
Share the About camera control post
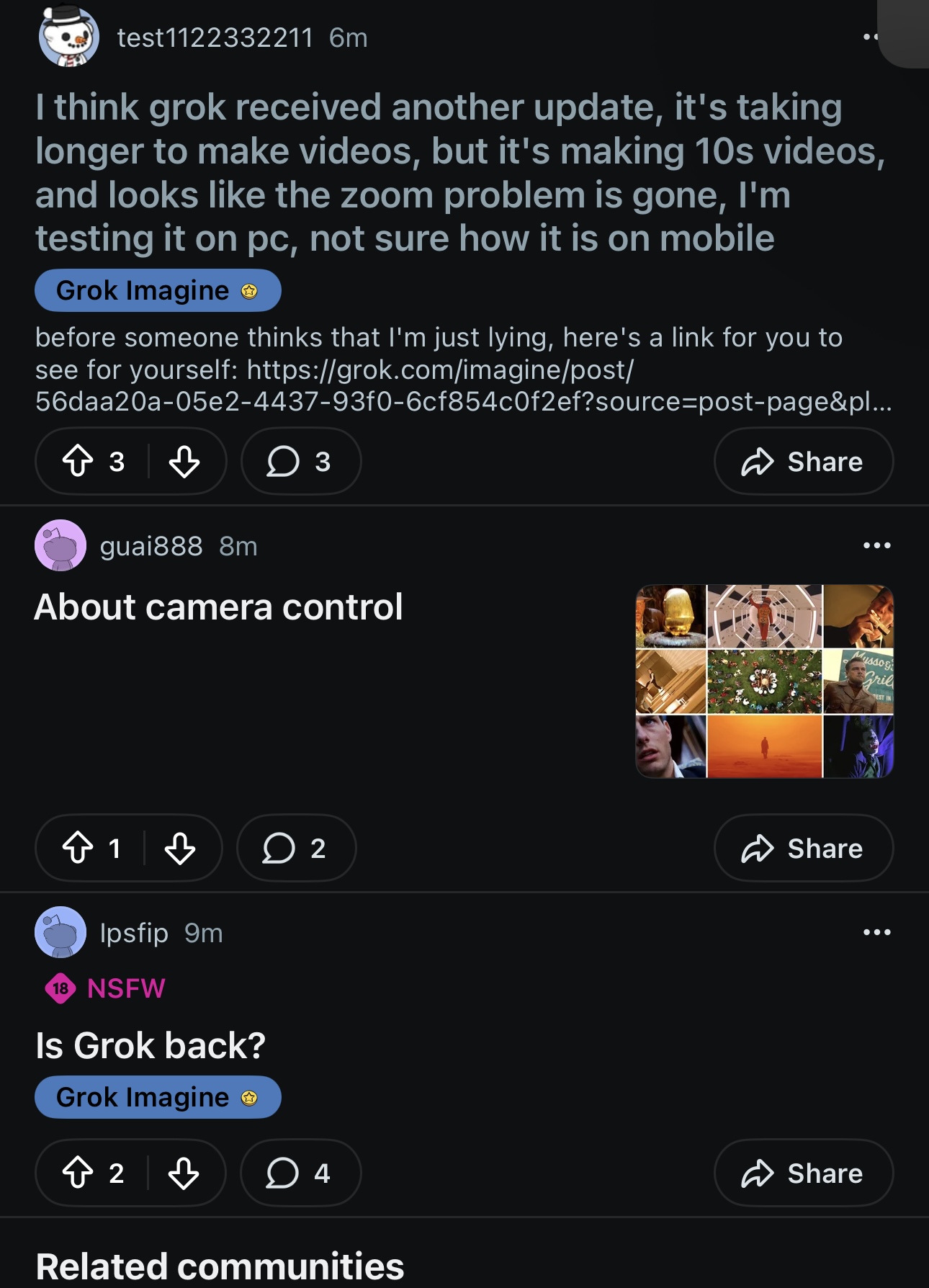click(803, 849)
